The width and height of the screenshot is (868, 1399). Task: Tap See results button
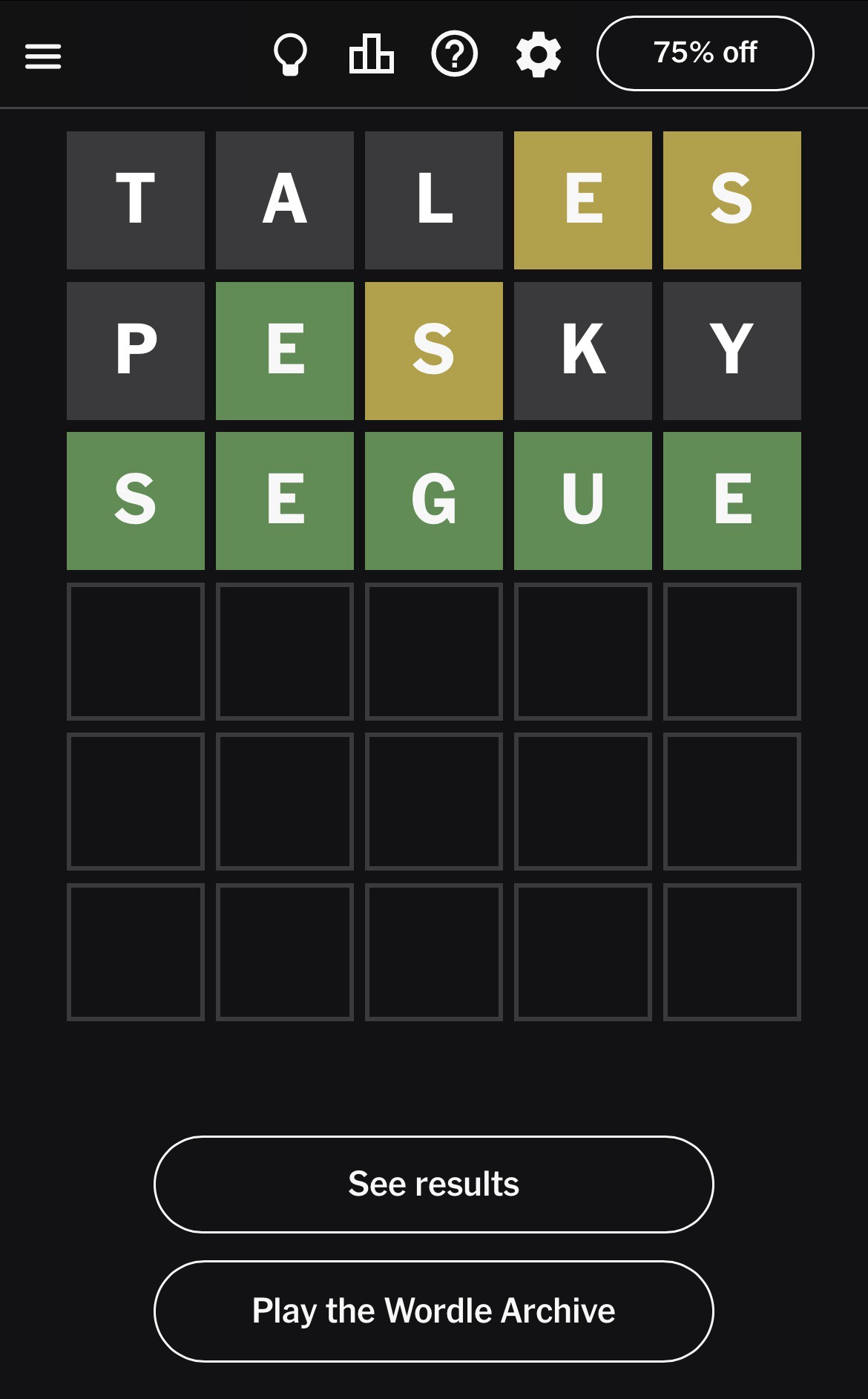[x=433, y=1184]
